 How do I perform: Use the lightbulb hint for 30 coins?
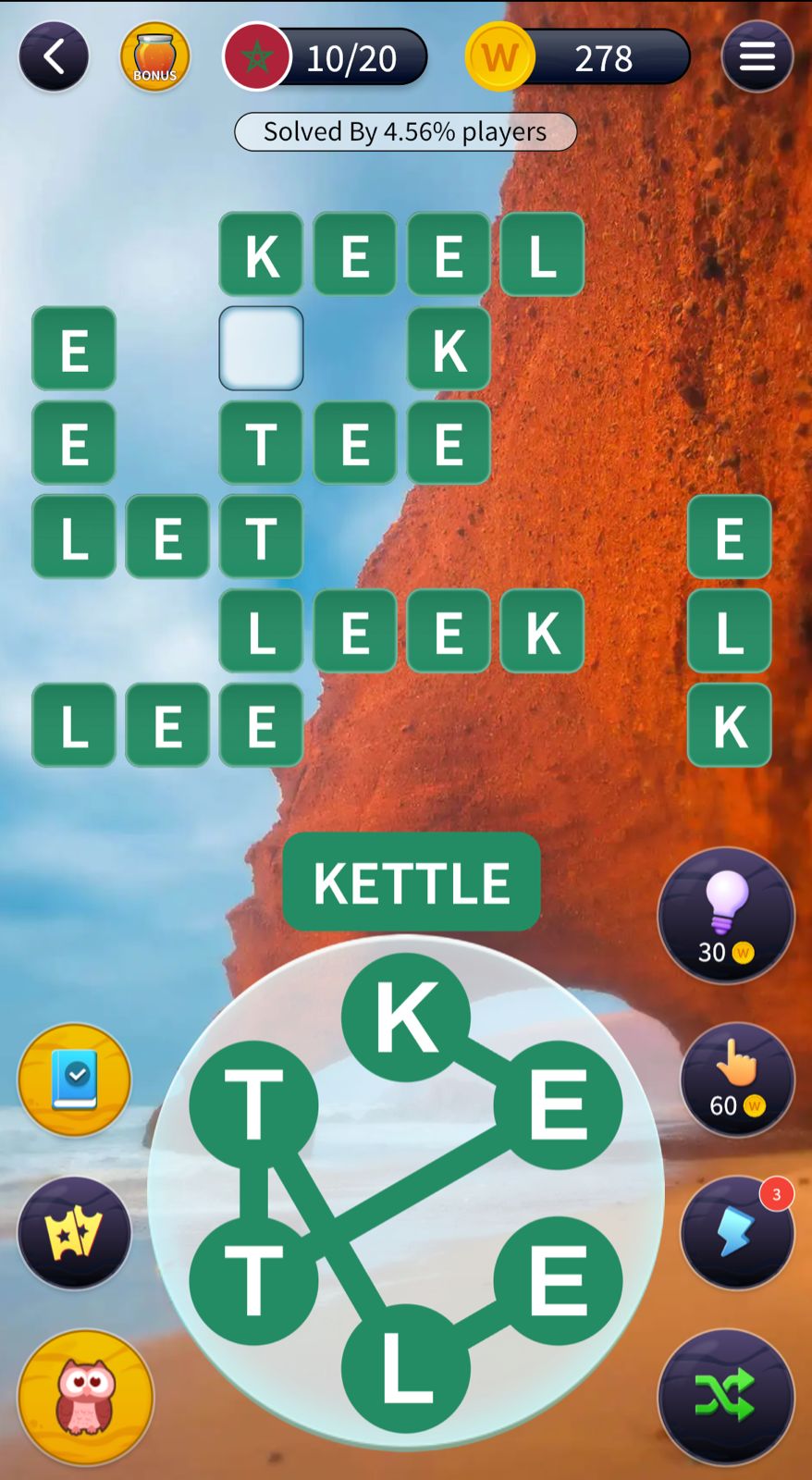click(726, 916)
